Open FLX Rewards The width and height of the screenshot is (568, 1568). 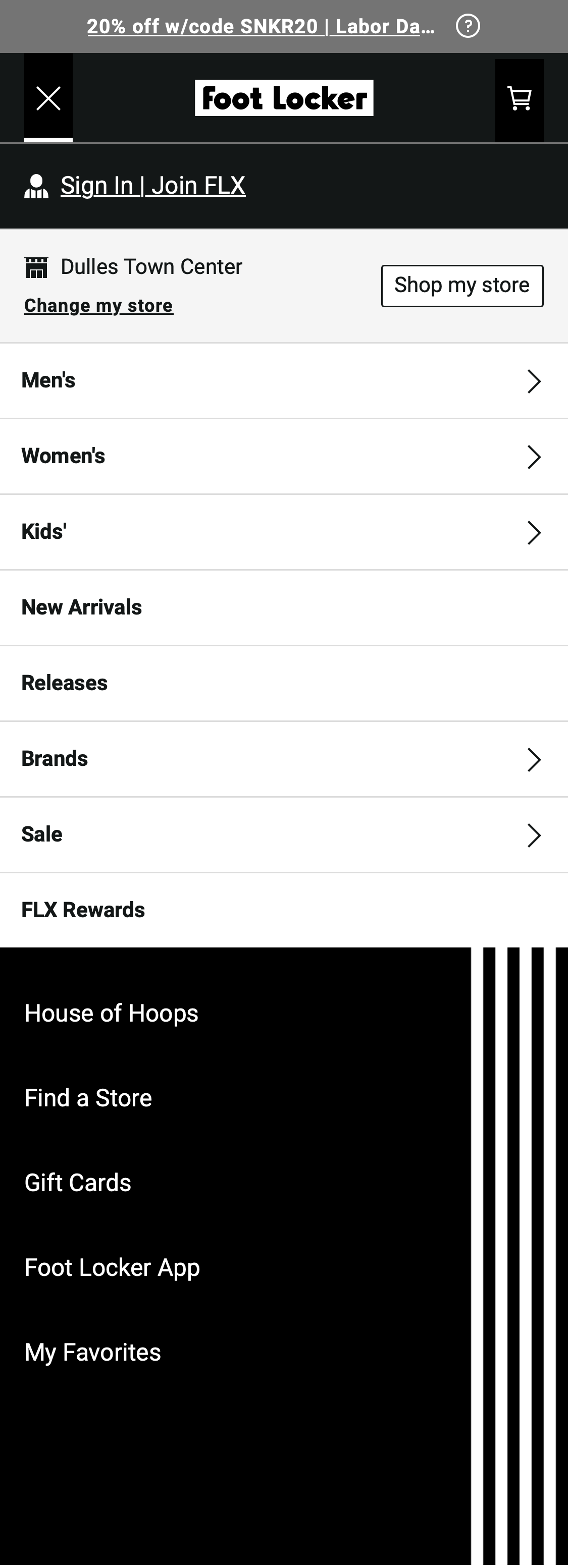tap(83, 910)
